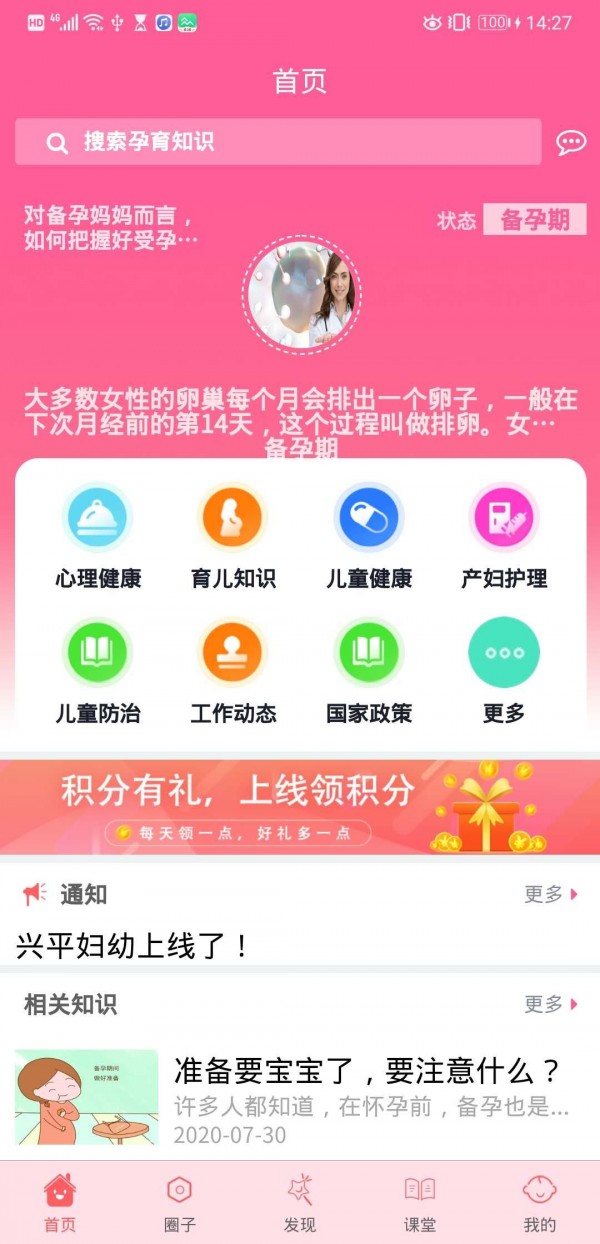The width and height of the screenshot is (600, 1244).
Task: Open the 儿童防治 category
Action: pyautogui.click(x=98, y=670)
